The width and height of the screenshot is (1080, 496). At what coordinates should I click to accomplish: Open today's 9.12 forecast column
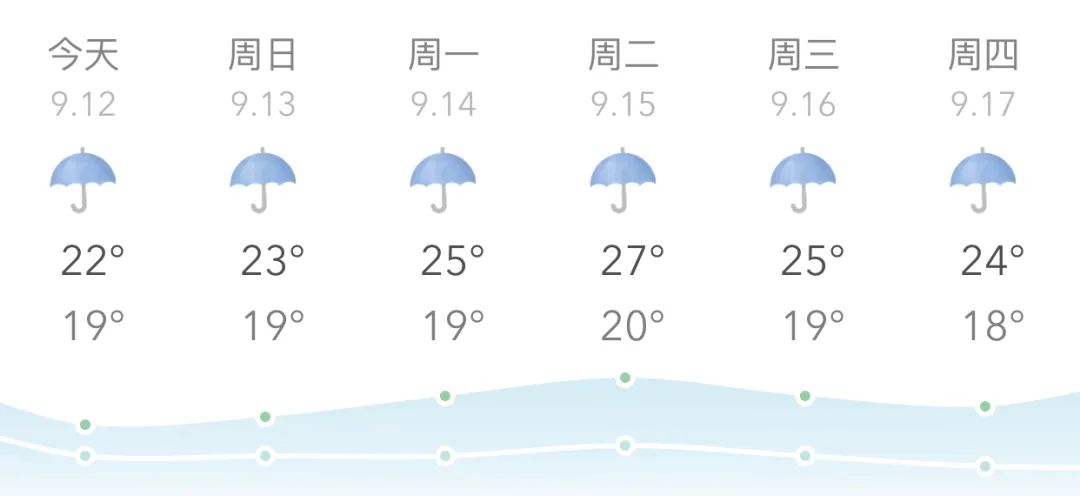point(85,180)
